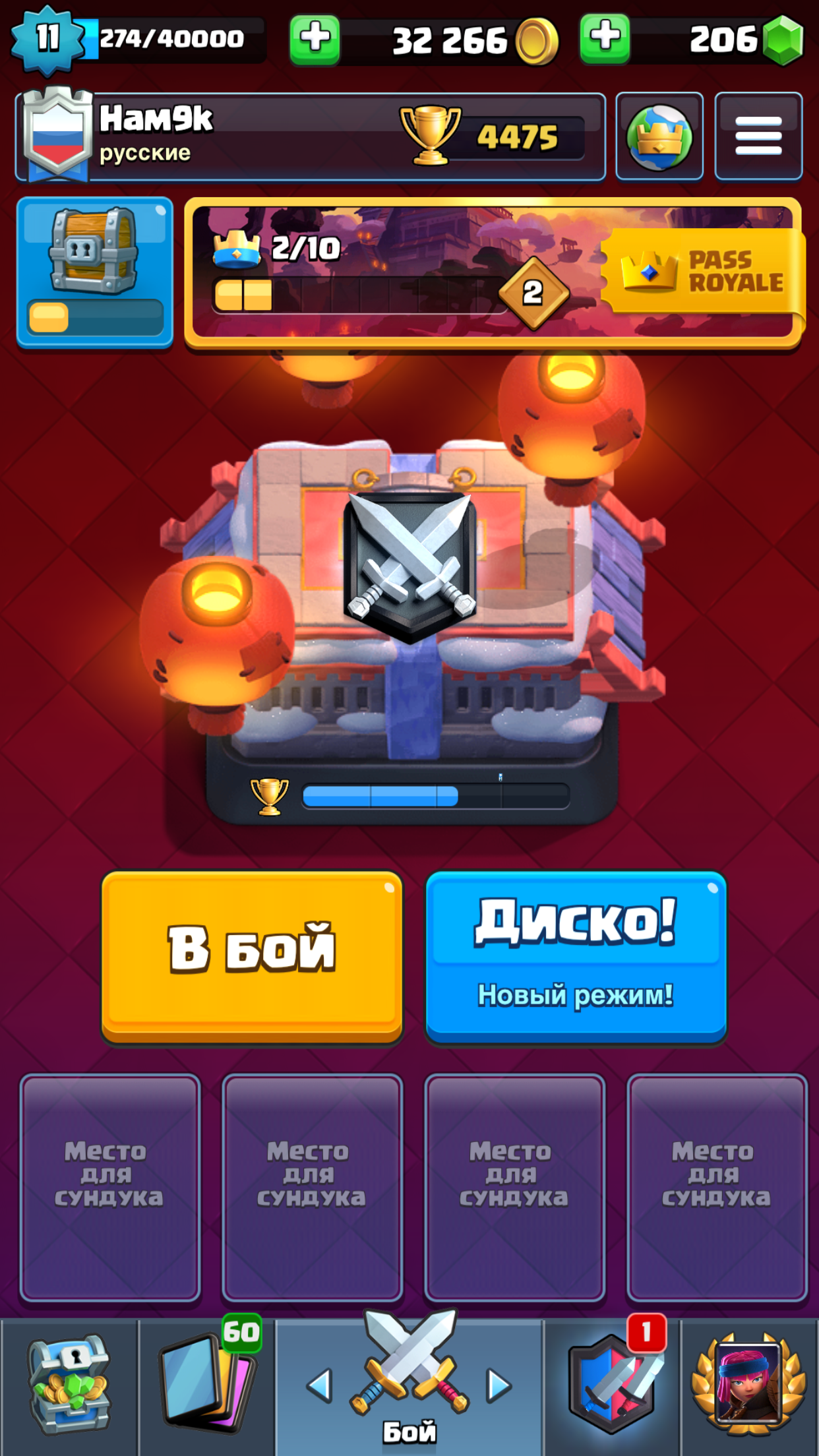This screenshot has height=1456, width=819.
Task: Add gold with the plus button
Action: [x=315, y=40]
